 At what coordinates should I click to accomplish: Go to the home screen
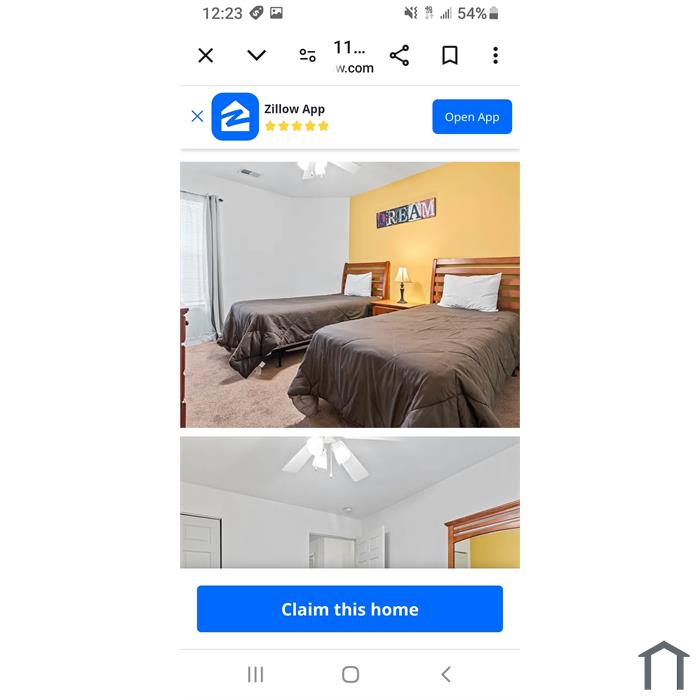coord(350,674)
